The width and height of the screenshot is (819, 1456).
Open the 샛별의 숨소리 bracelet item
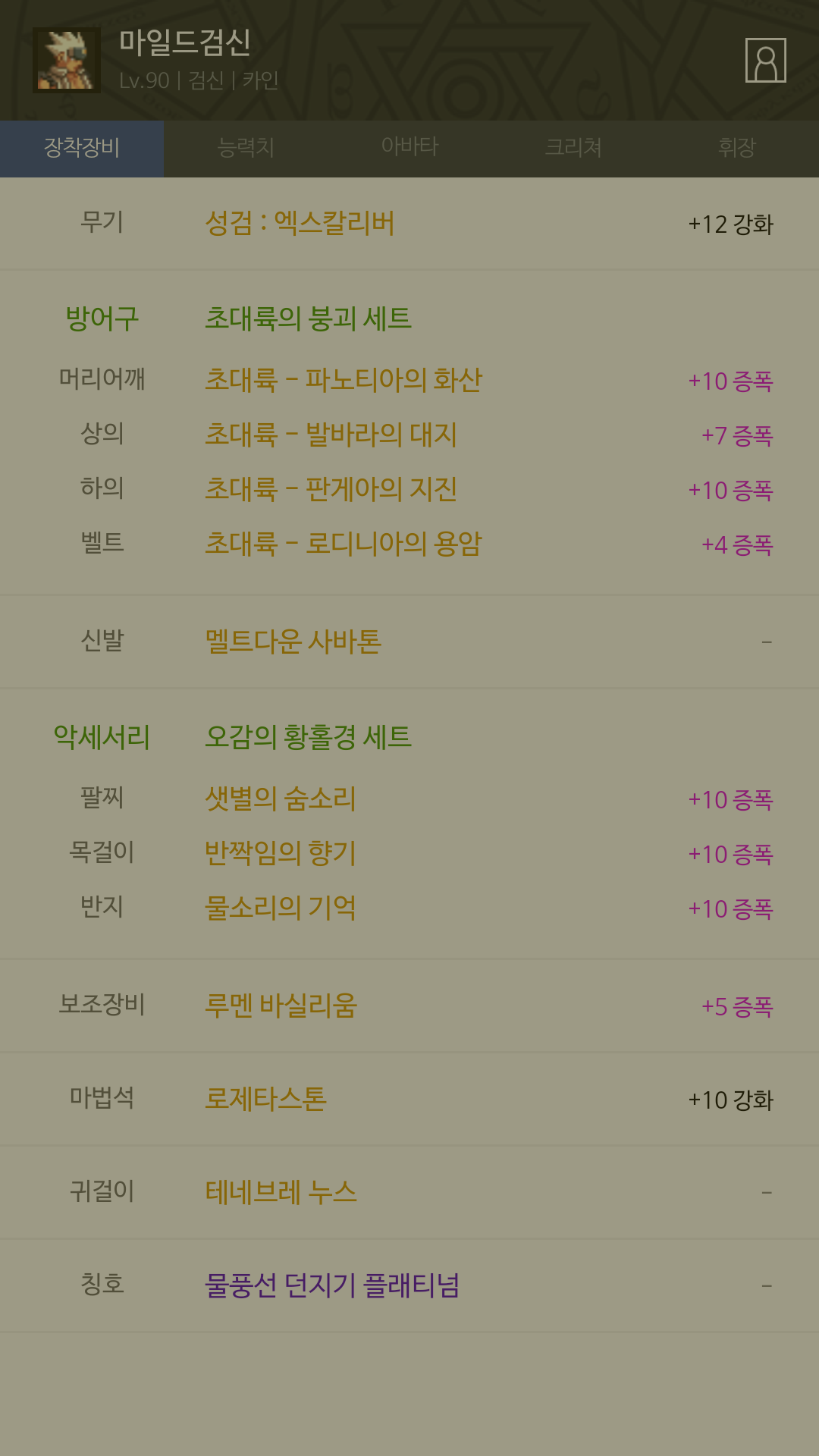click(x=281, y=799)
